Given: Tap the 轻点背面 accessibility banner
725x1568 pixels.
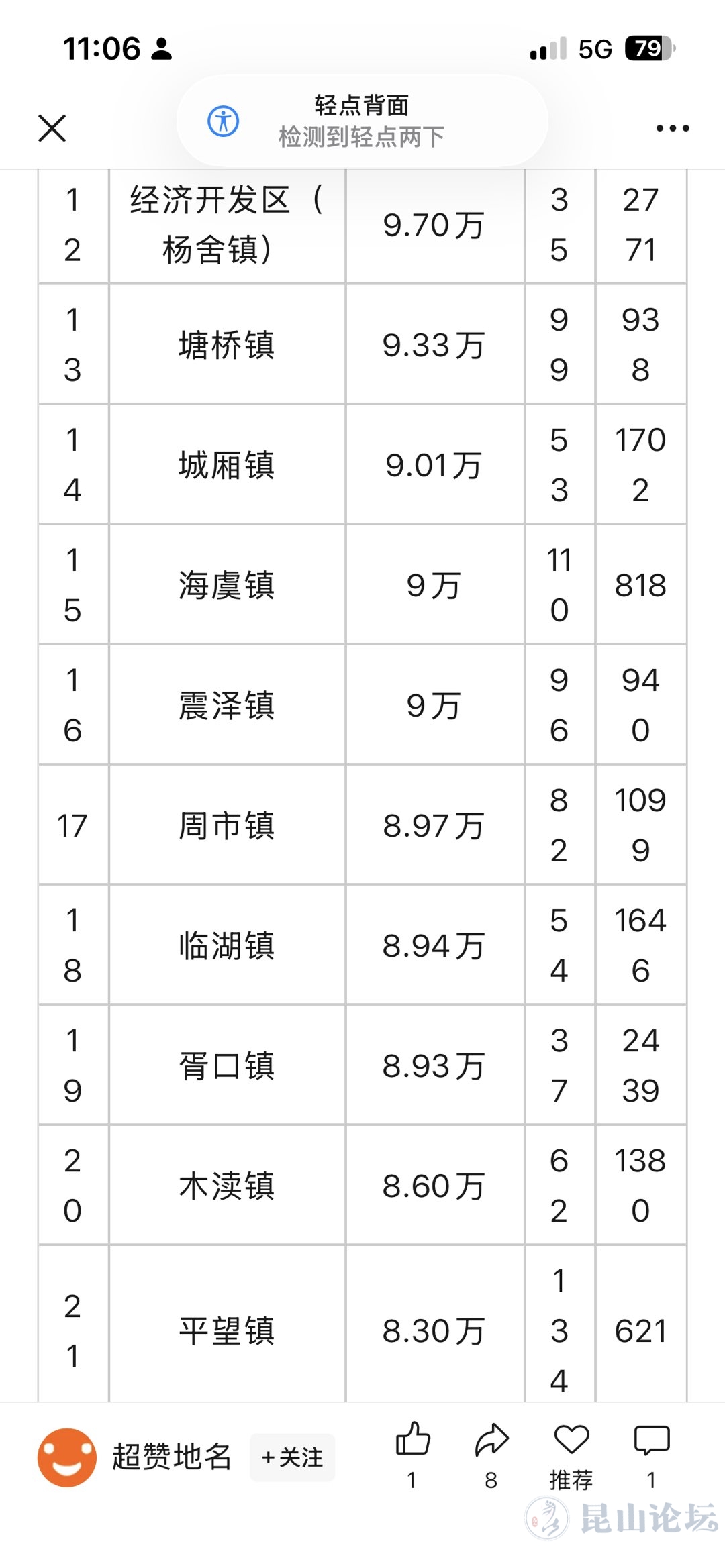Looking at the screenshot, I should (362, 121).
